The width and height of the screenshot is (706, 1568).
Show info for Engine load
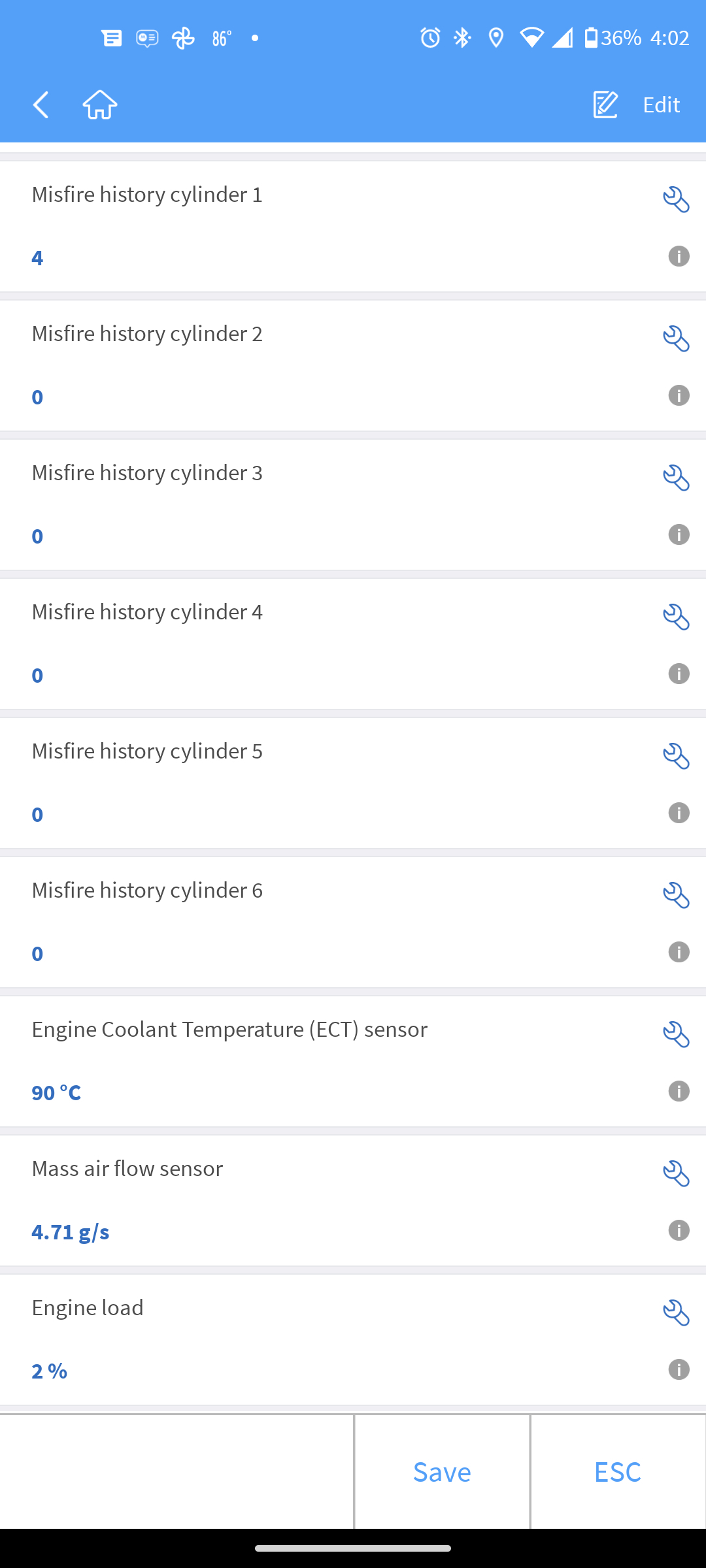tap(679, 1369)
